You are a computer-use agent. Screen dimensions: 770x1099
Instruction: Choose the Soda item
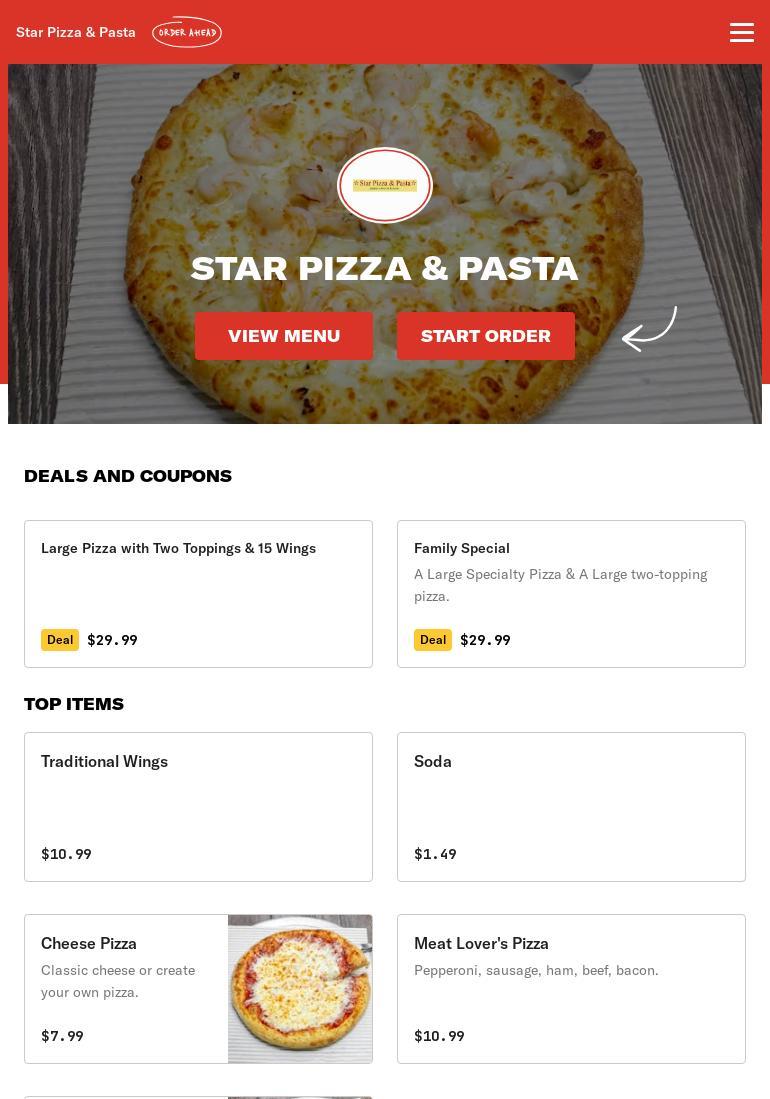pos(571,806)
